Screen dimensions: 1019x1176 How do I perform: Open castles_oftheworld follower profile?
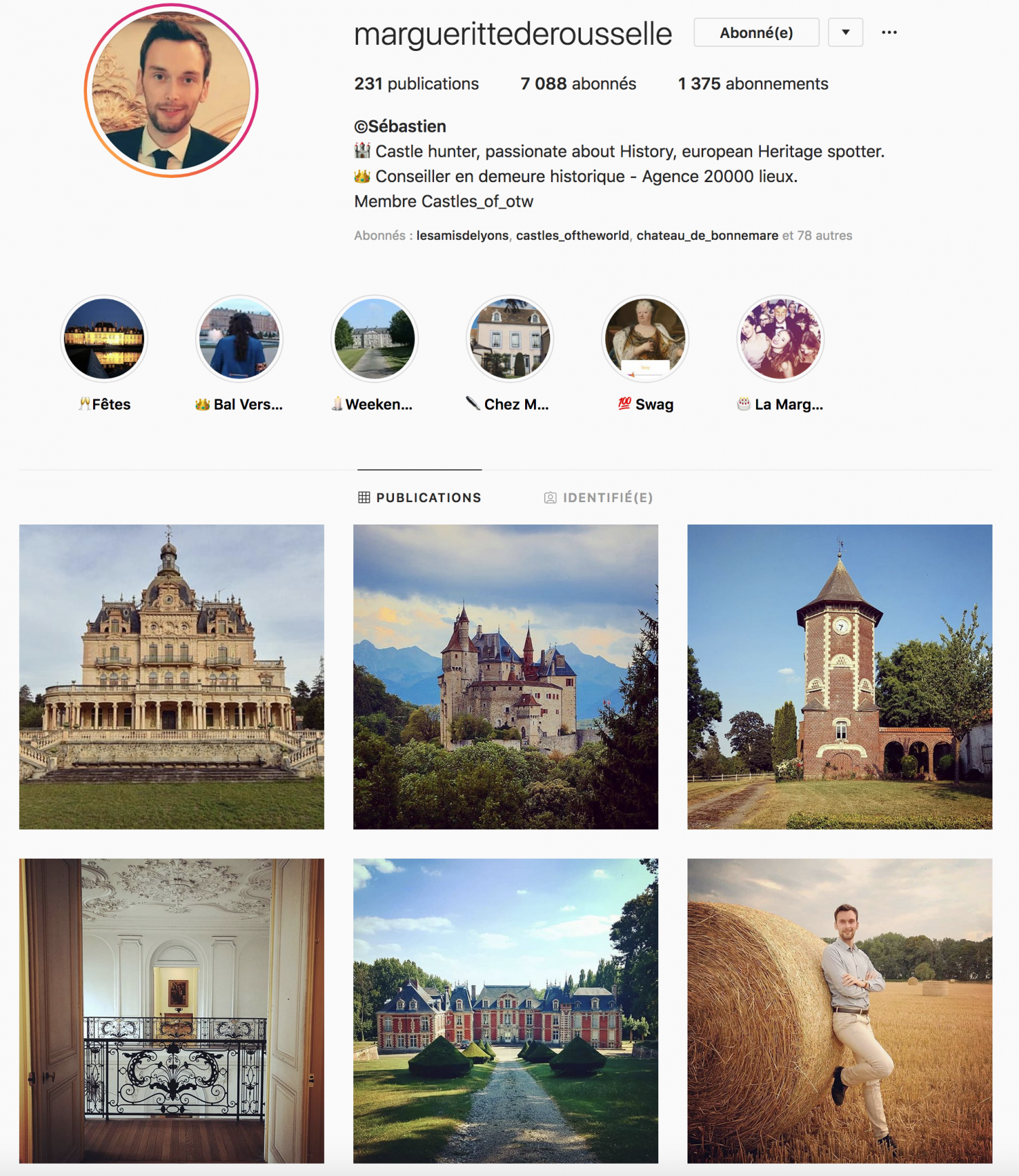coord(572,236)
